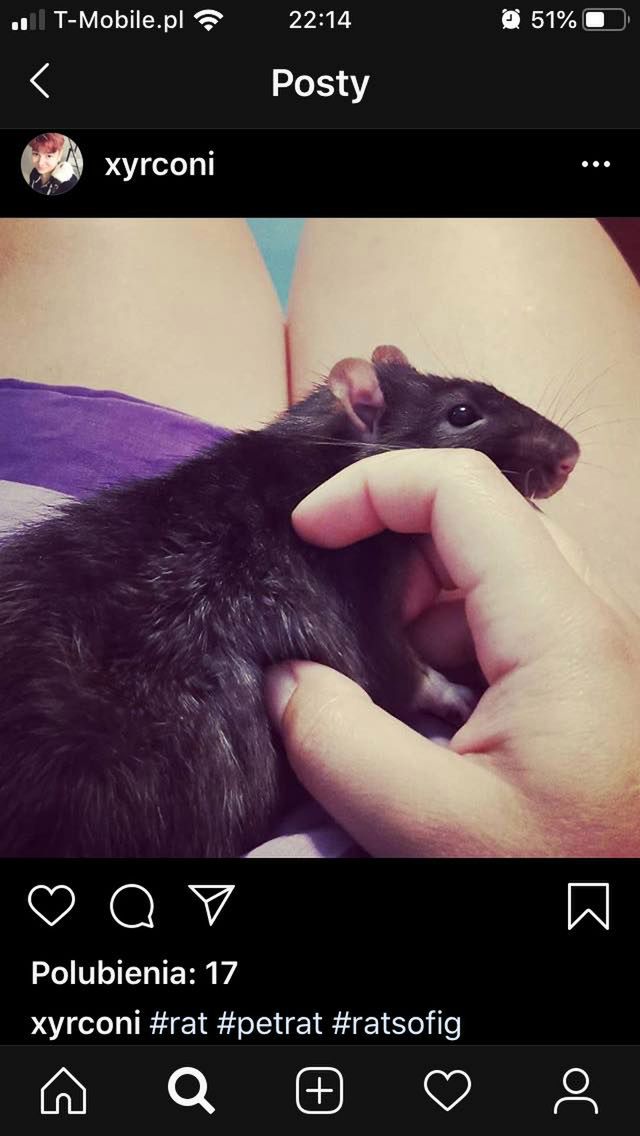640x1136 pixels.
Task: Open the #petrat hashtag
Action: tap(269, 1024)
